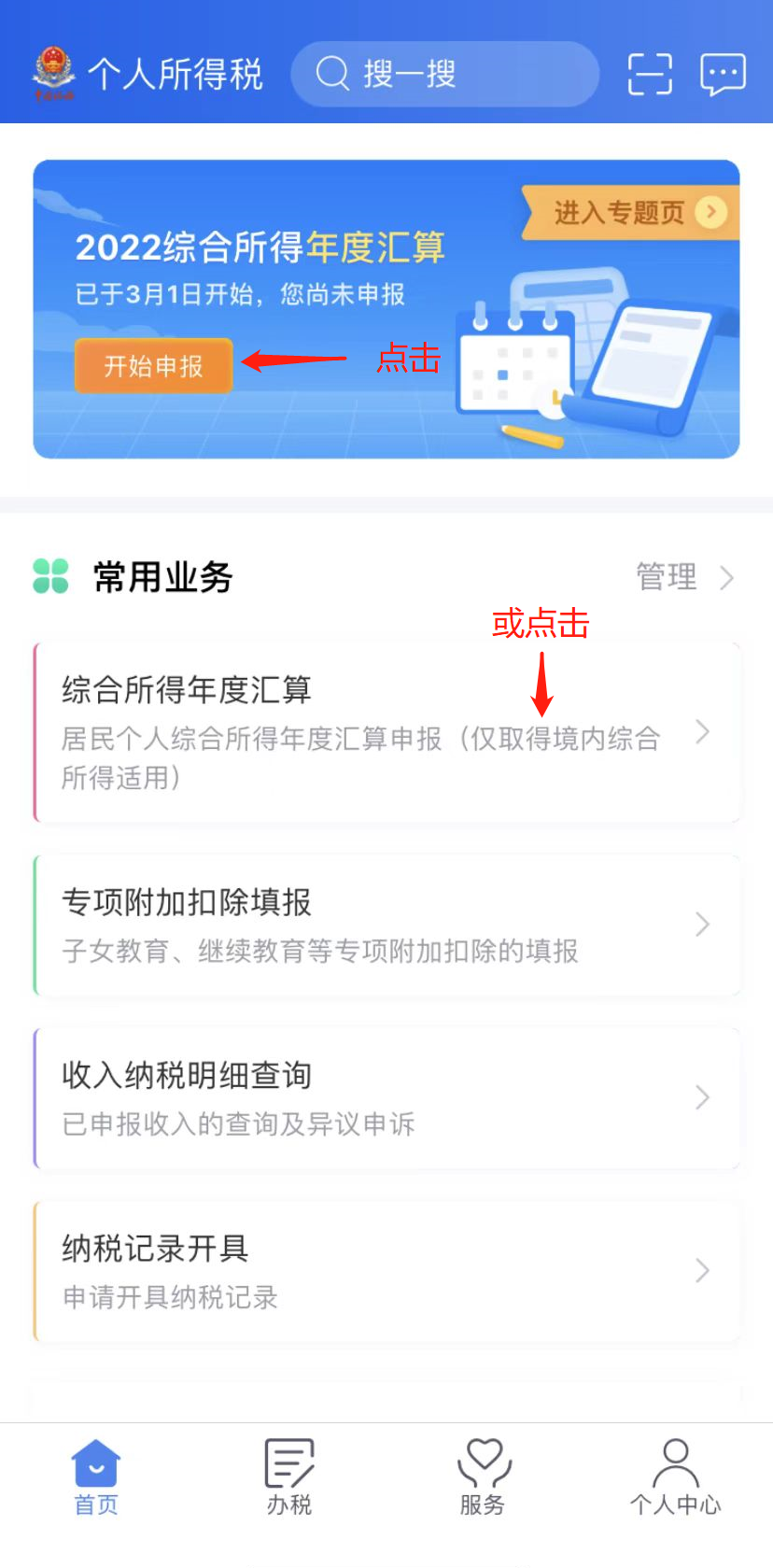This screenshot has height=1568, width=773.
Task: Open the messages chat icon
Action: (x=723, y=74)
